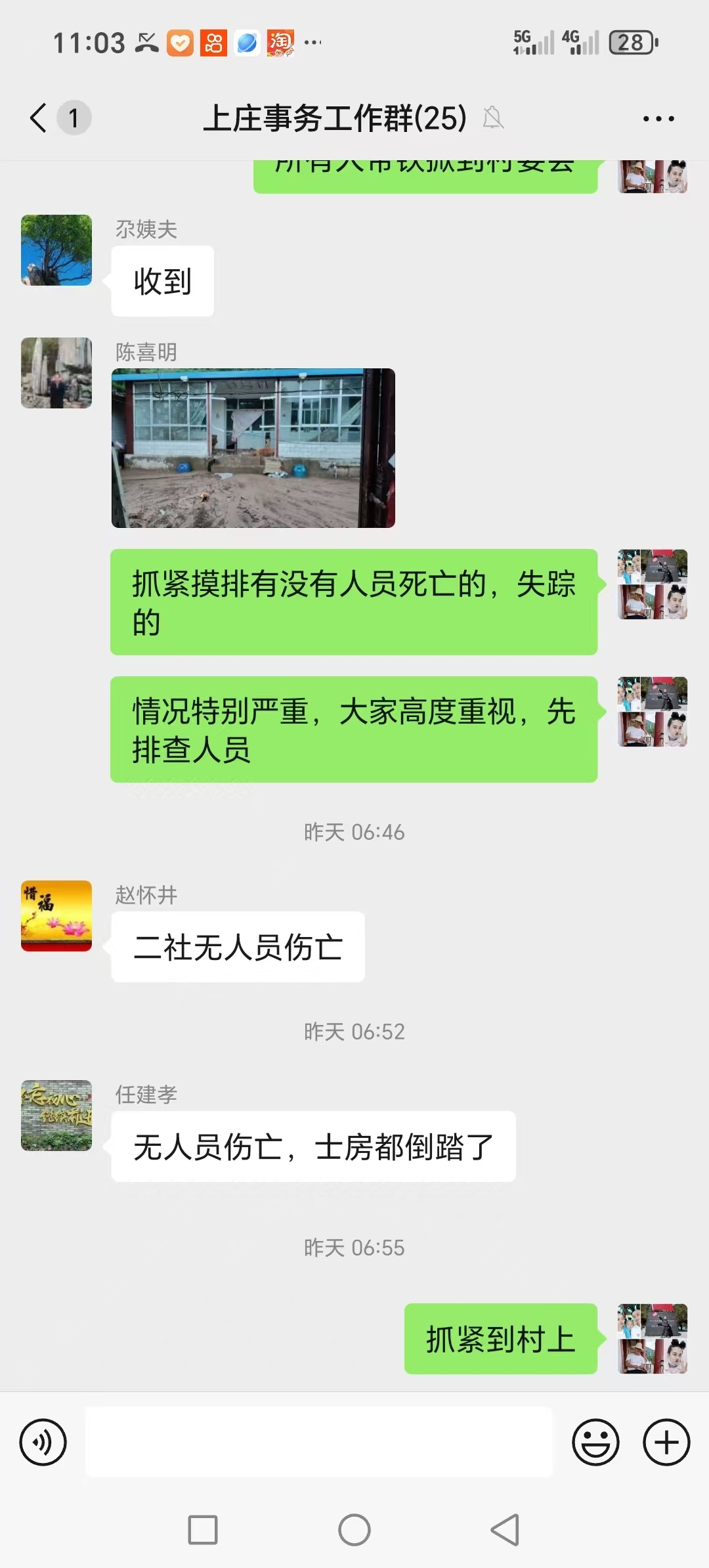Image resolution: width=709 pixels, height=1568 pixels.
Task: Open group settings via the ellipsis icon
Action: pyautogui.click(x=658, y=118)
